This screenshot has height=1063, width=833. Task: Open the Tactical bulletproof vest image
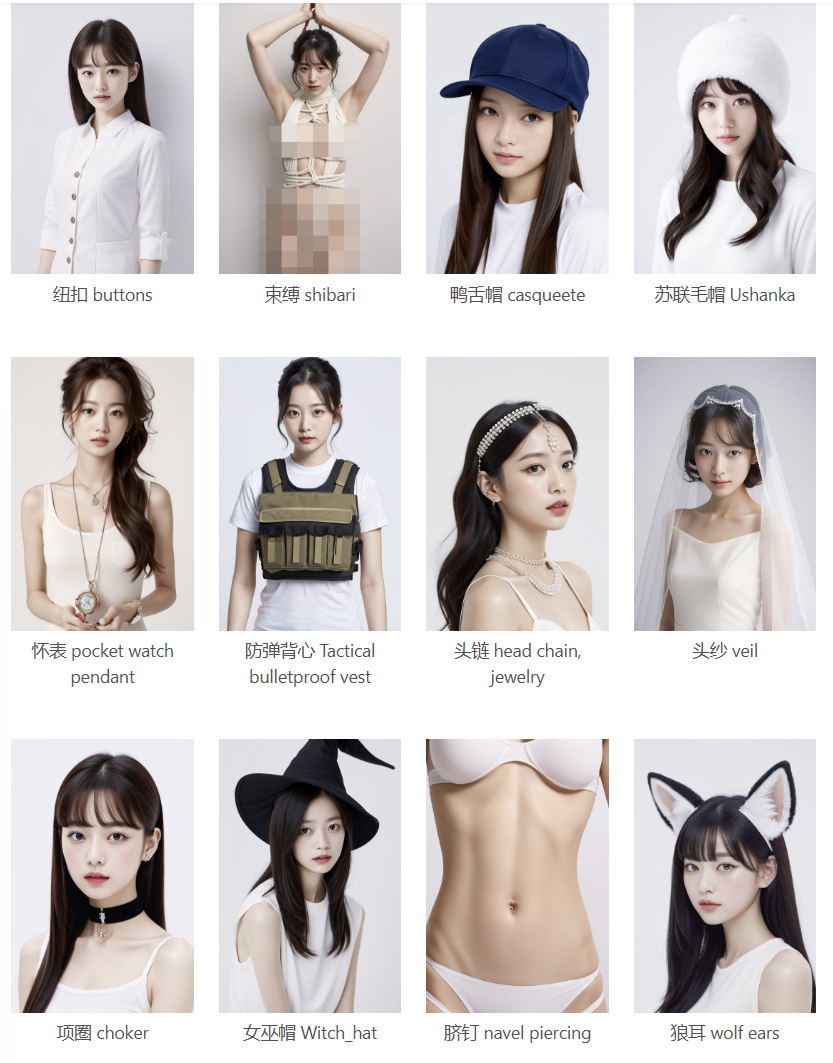[x=309, y=494]
